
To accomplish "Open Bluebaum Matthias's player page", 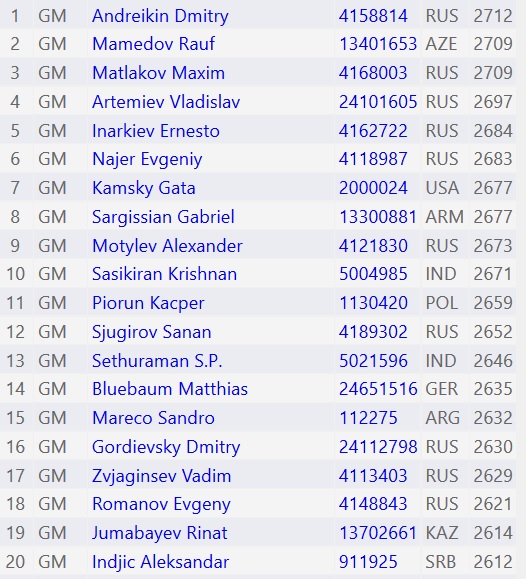I will tap(170, 389).
